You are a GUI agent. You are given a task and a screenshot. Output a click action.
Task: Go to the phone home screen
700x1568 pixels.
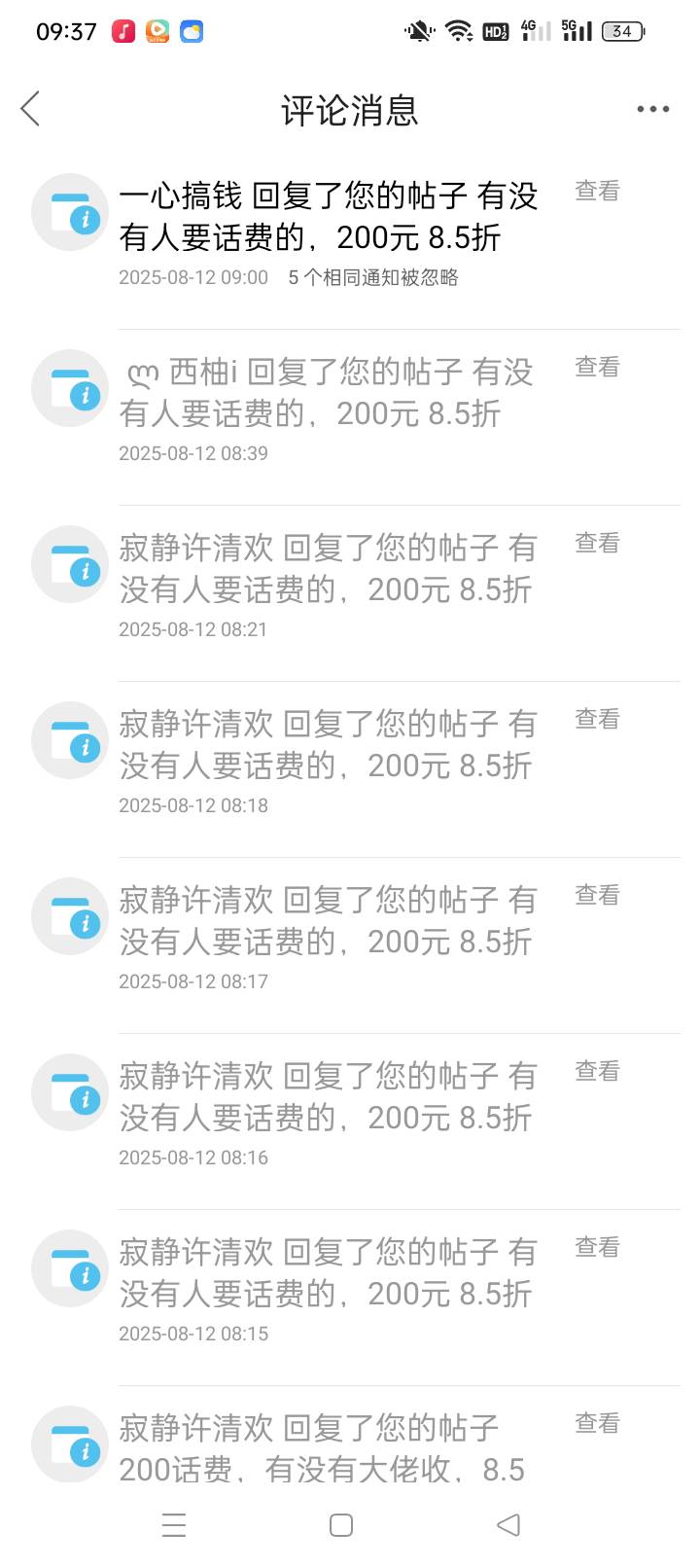click(341, 1525)
